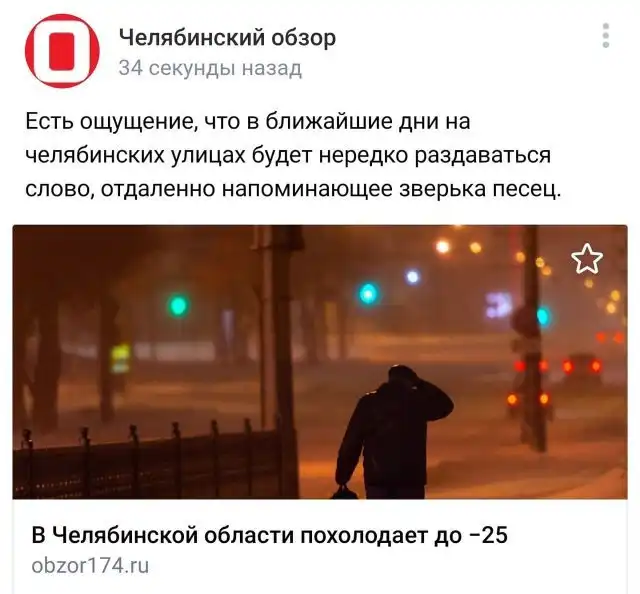This screenshot has height=594, width=640.
Task: Open the post's three-dot options menu
Action: click(x=606, y=37)
